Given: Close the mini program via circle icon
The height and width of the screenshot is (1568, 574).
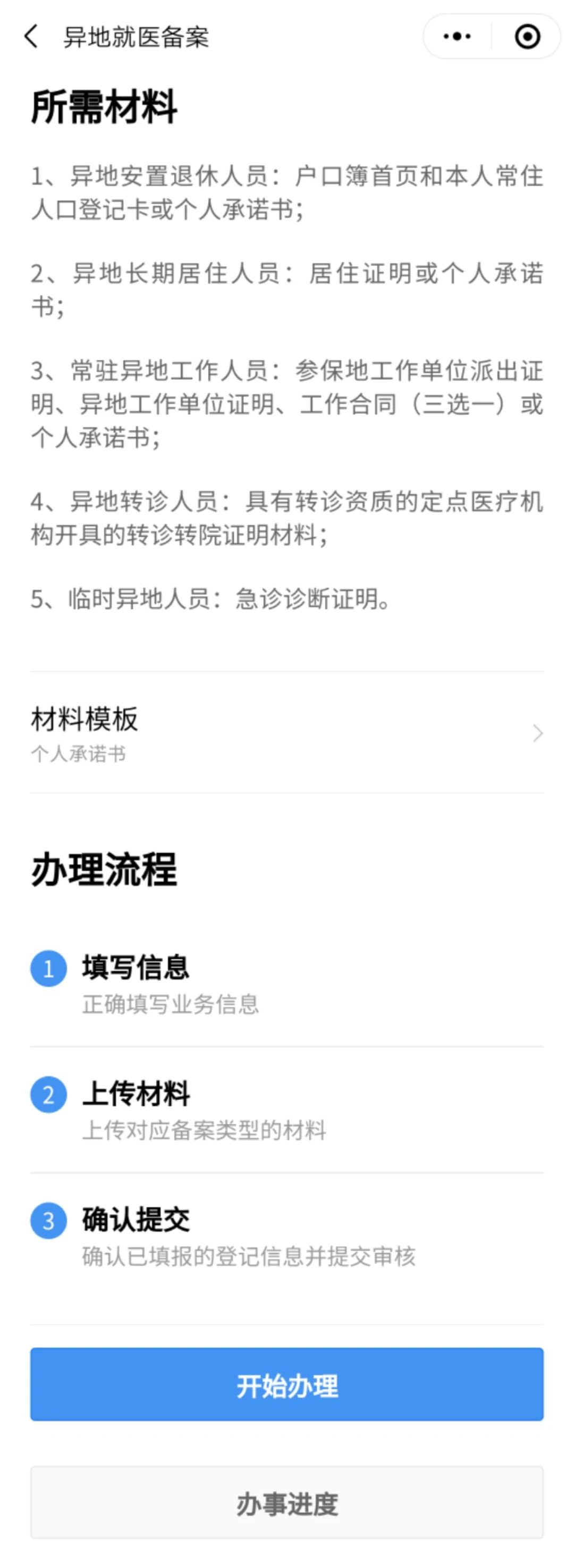Looking at the screenshot, I should 527,37.
